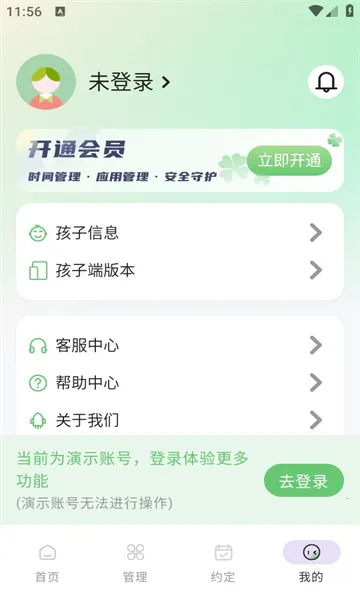Tap the profile avatar picture
Image resolution: width=360 pixels, height=600 pixels.
coord(46,82)
